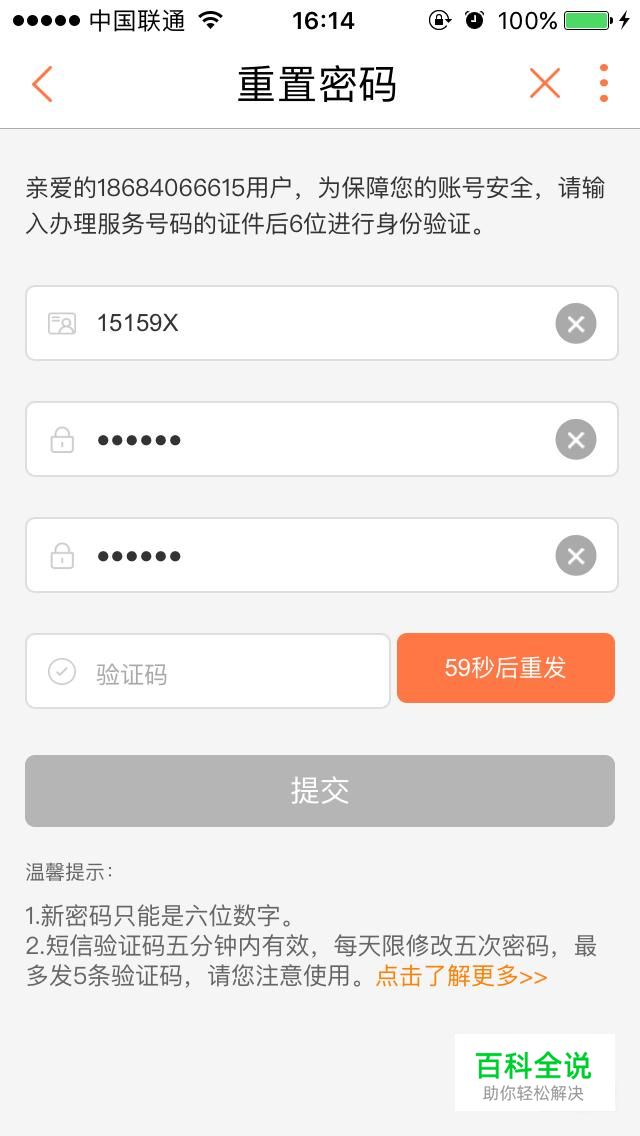640x1136 pixels.
Task: Tap the 59秒后重发 resend button
Action: (506, 668)
